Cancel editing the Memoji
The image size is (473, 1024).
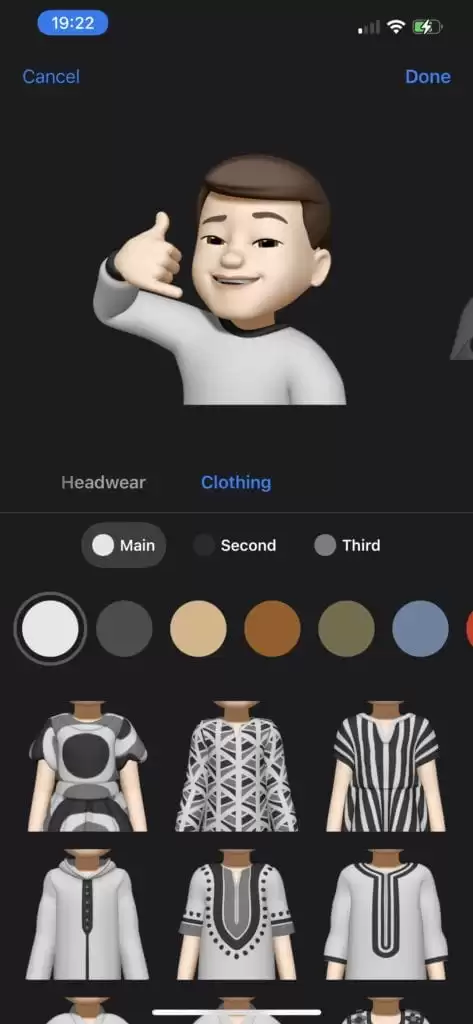[51, 76]
